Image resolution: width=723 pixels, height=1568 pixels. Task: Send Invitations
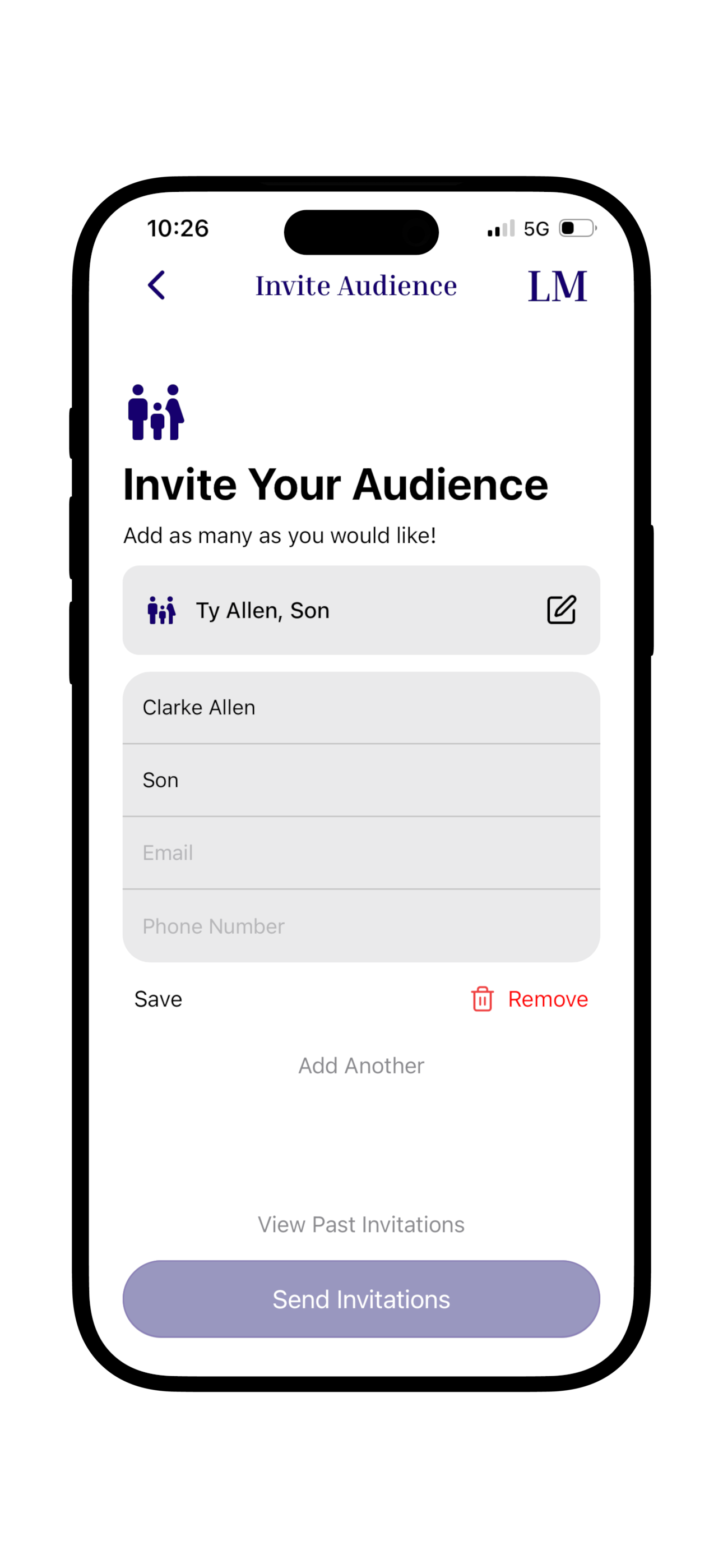(361, 1299)
